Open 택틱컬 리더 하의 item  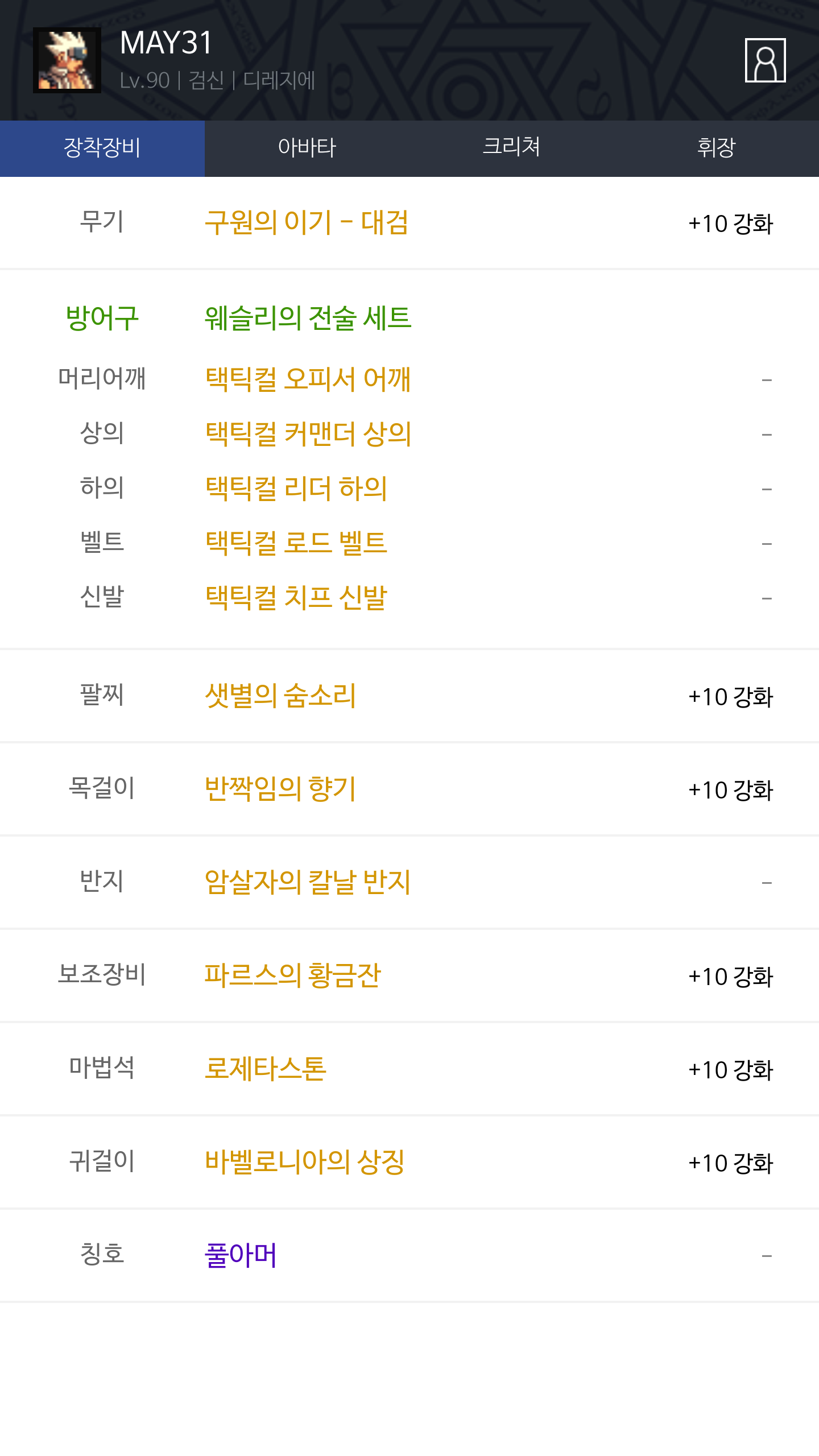296,488
